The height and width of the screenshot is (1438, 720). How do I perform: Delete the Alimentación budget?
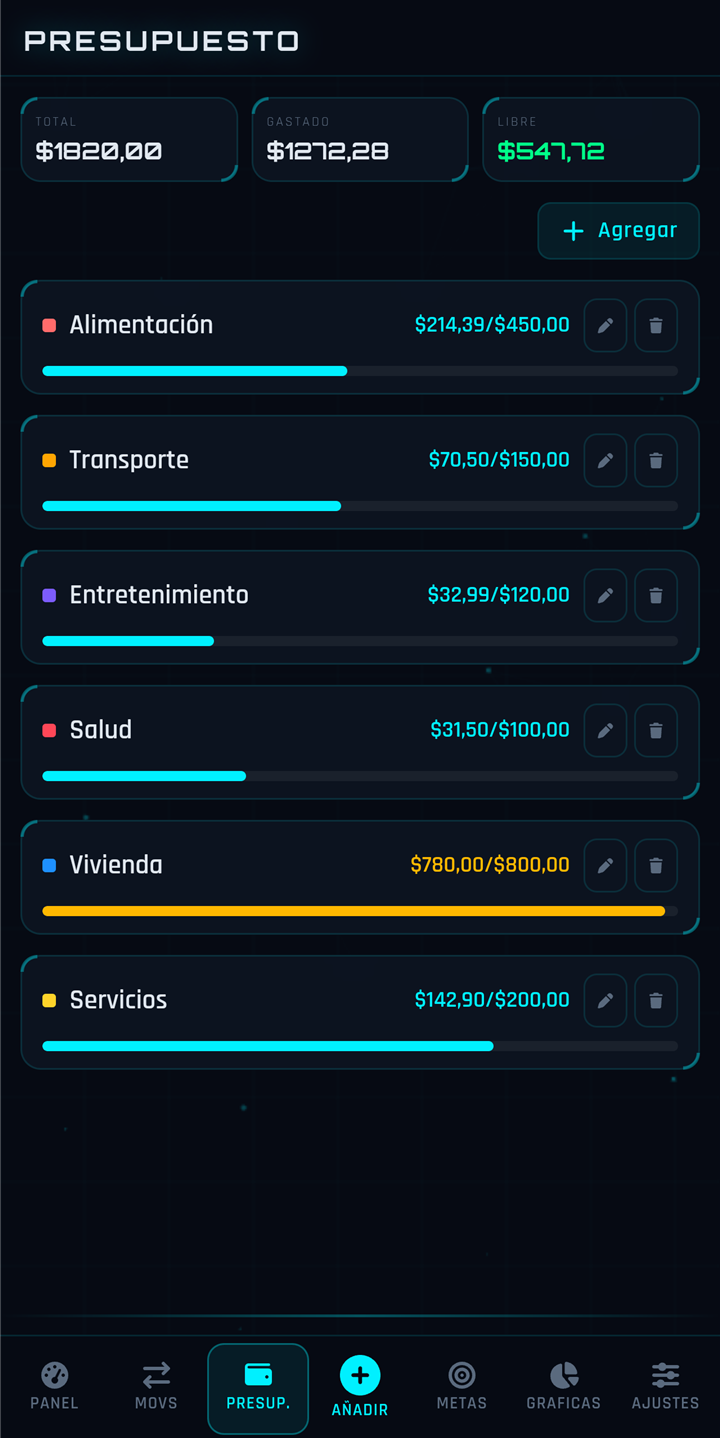coord(656,326)
